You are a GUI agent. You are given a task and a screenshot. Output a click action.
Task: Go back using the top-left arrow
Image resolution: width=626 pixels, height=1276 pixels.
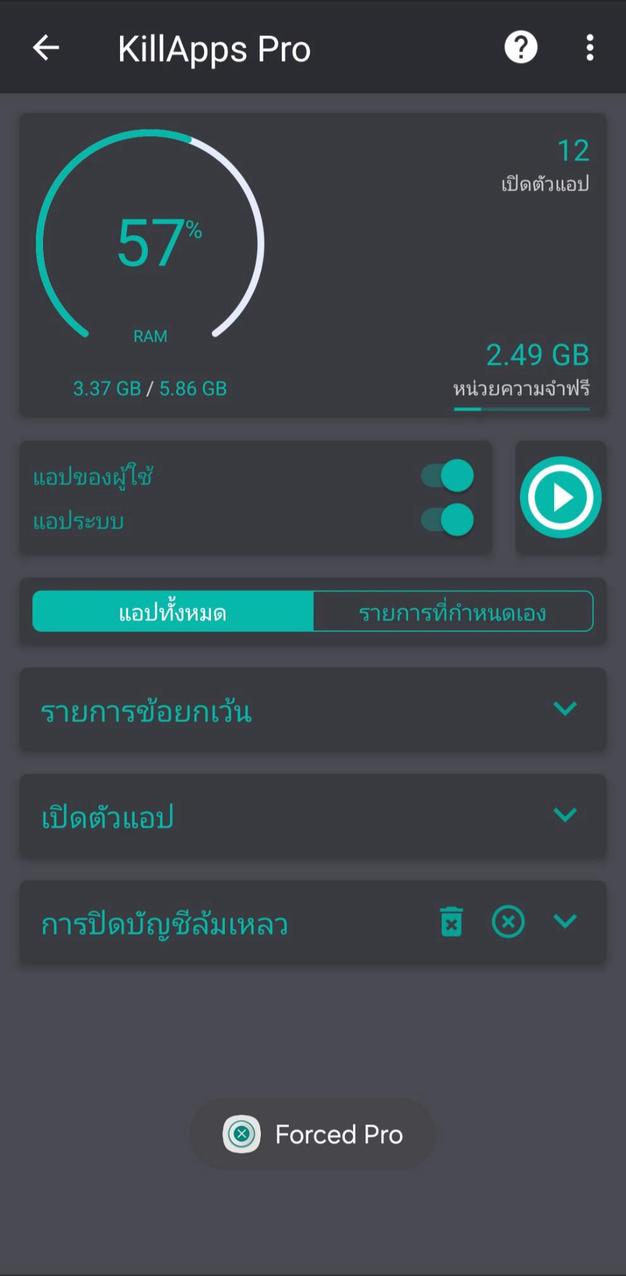(46, 48)
